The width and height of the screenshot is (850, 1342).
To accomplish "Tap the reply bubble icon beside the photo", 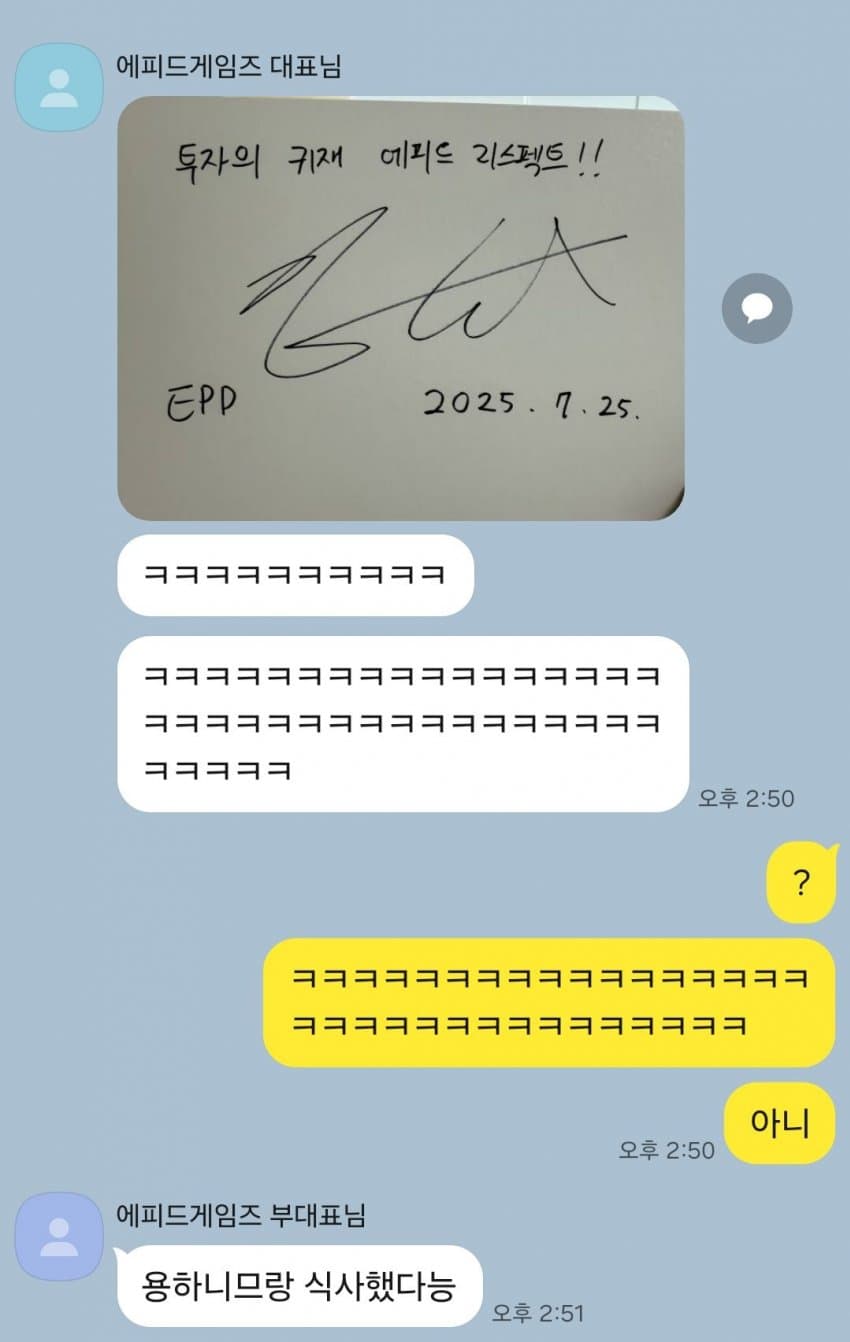I will [757, 309].
